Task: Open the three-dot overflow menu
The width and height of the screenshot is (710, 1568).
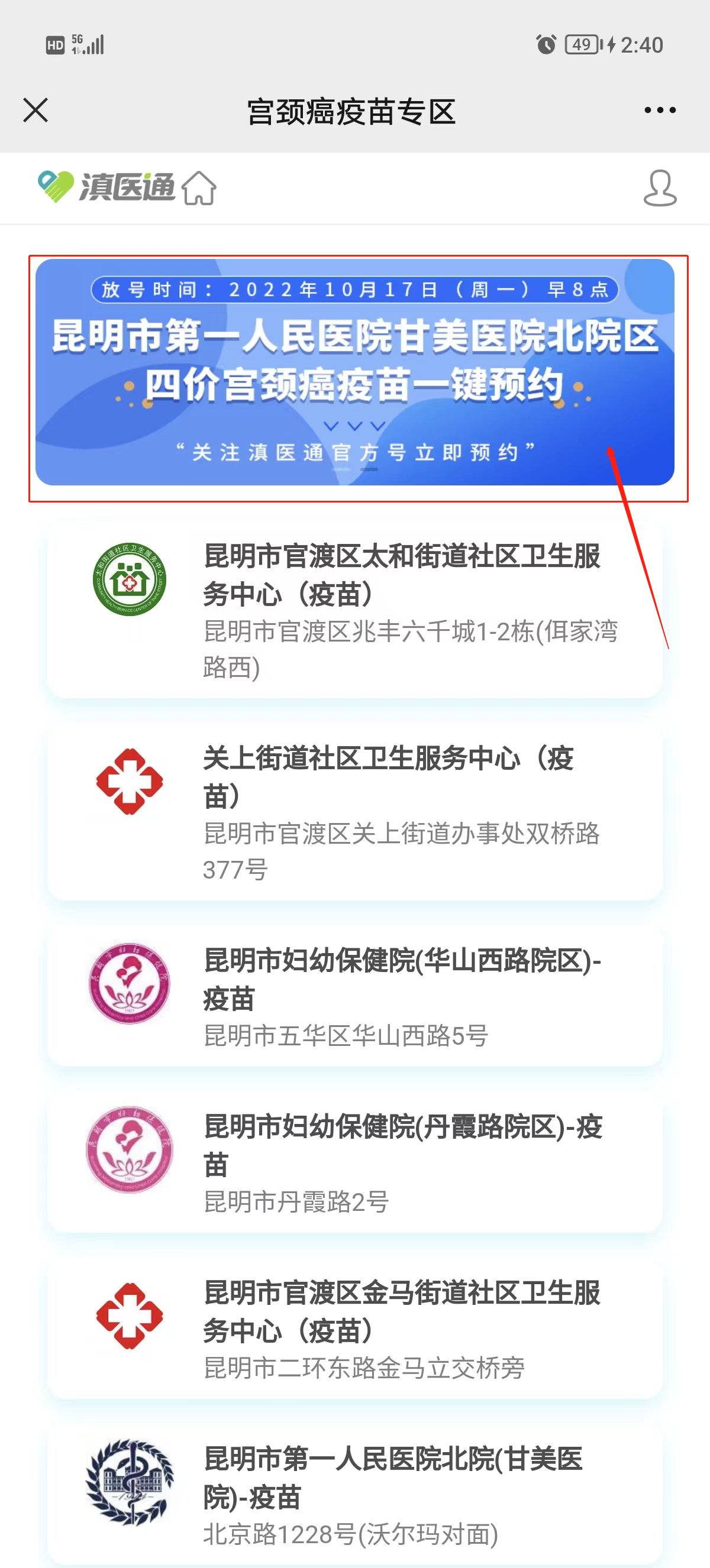Action: (660, 110)
